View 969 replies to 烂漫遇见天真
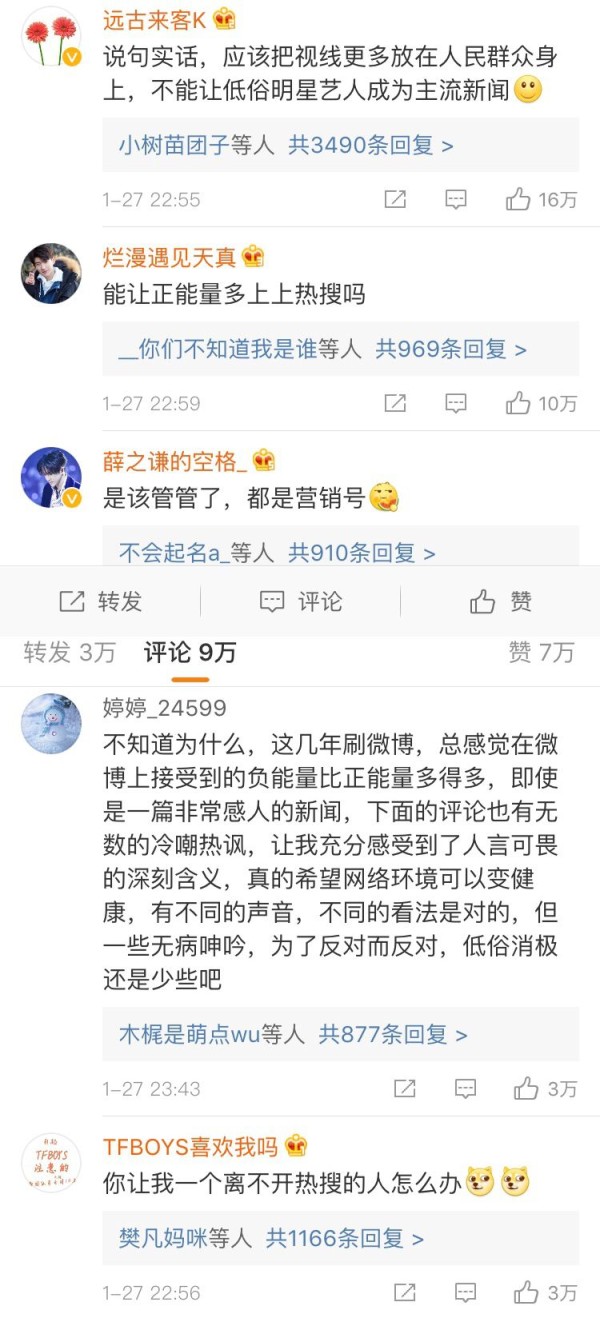600x1318 pixels. (x=340, y=349)
